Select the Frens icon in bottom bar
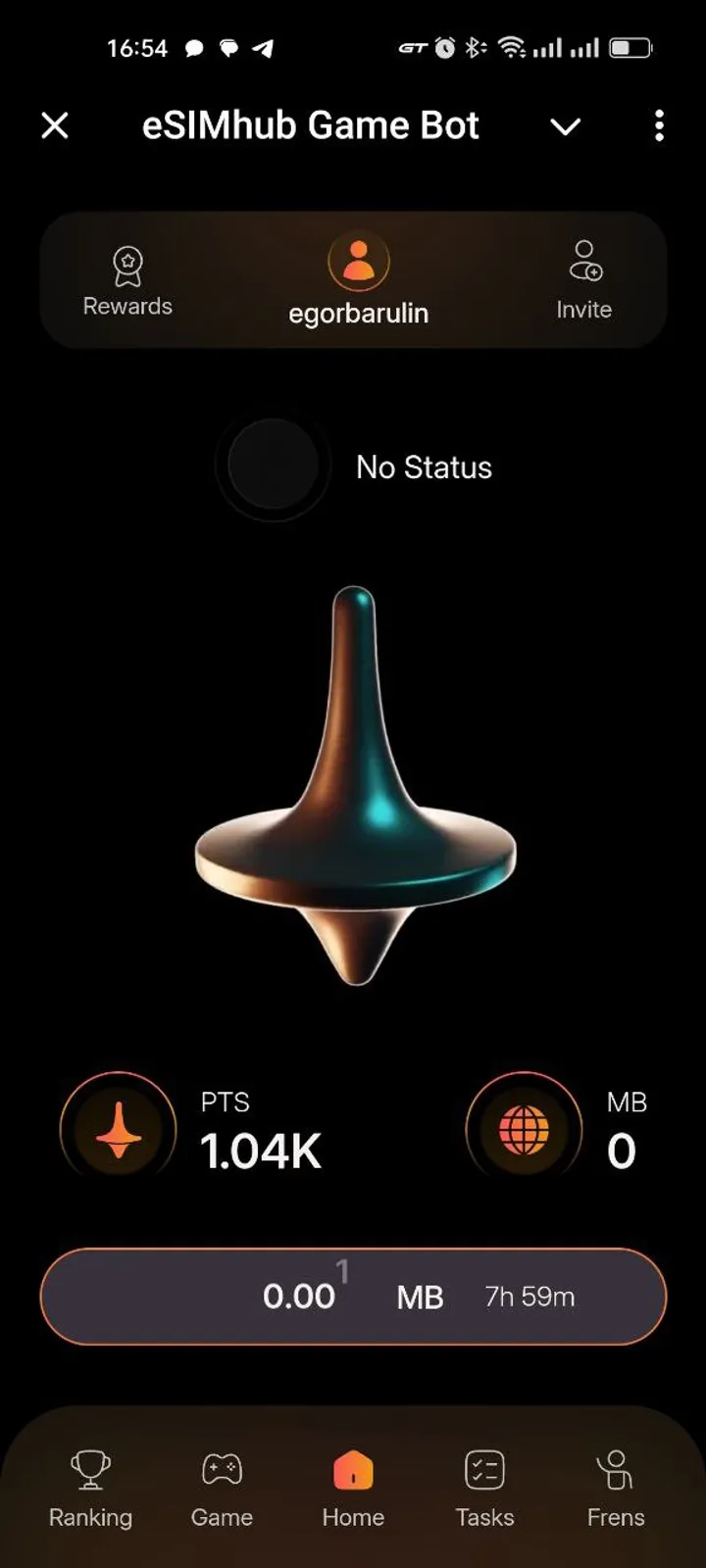The height and width of the screenshot is (1568, 706). (615, 1467)
